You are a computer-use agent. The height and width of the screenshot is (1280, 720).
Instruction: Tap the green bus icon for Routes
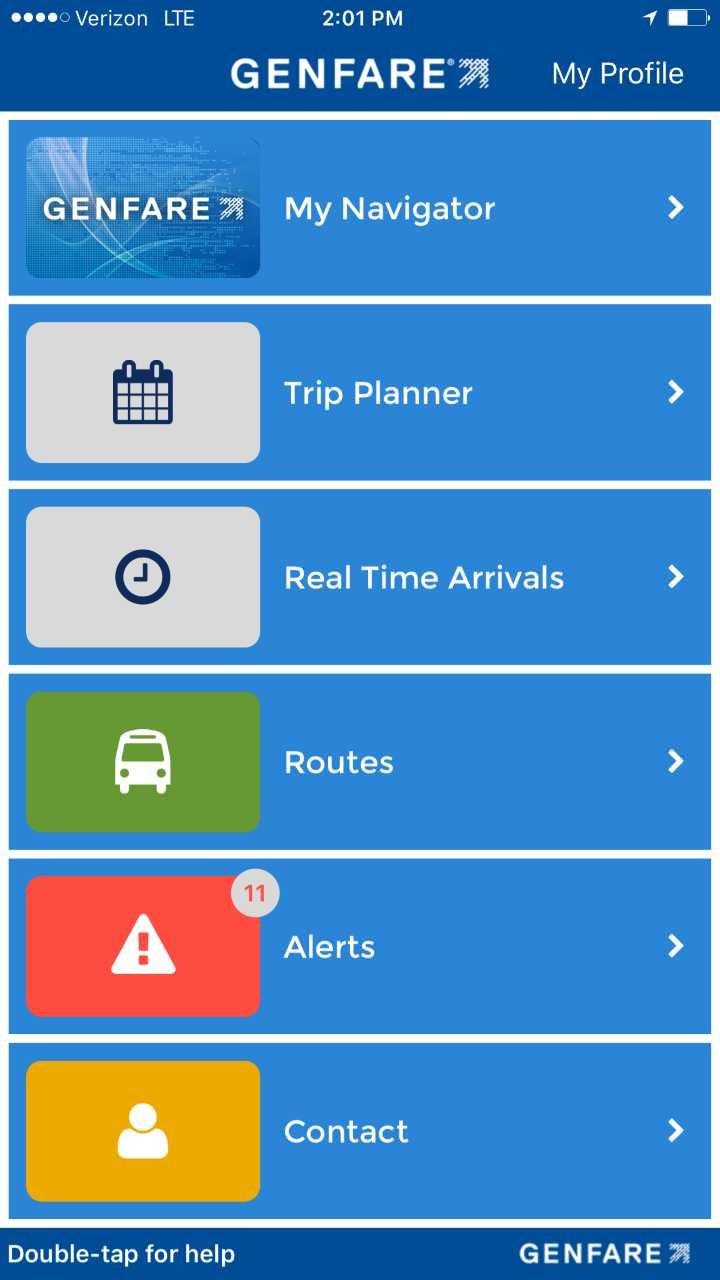[x=142, y=762]
